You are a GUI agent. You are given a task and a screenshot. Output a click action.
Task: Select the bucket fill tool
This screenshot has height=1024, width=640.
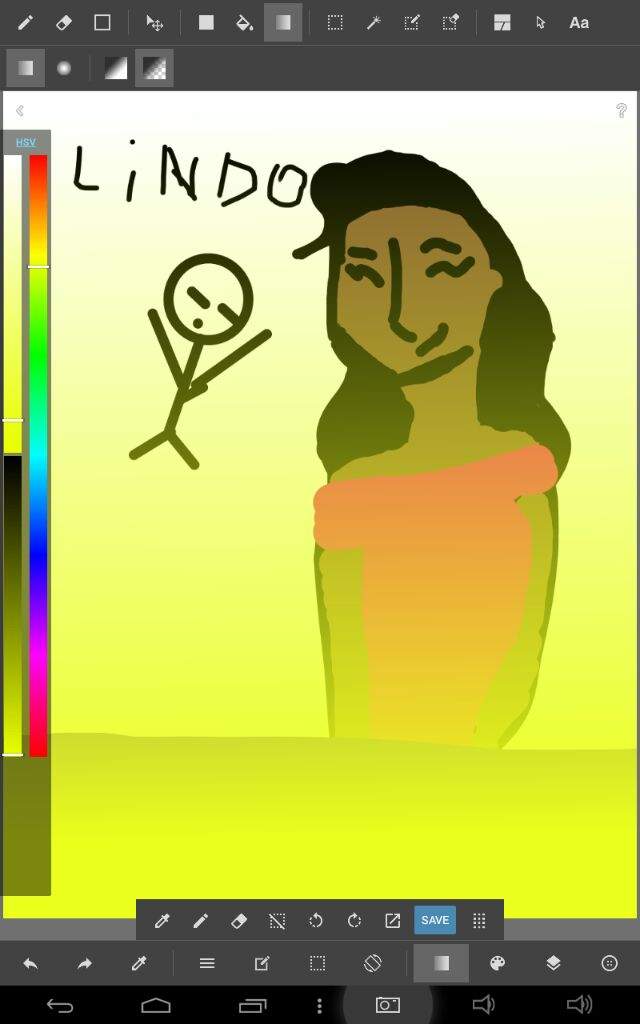pos(244,22)
